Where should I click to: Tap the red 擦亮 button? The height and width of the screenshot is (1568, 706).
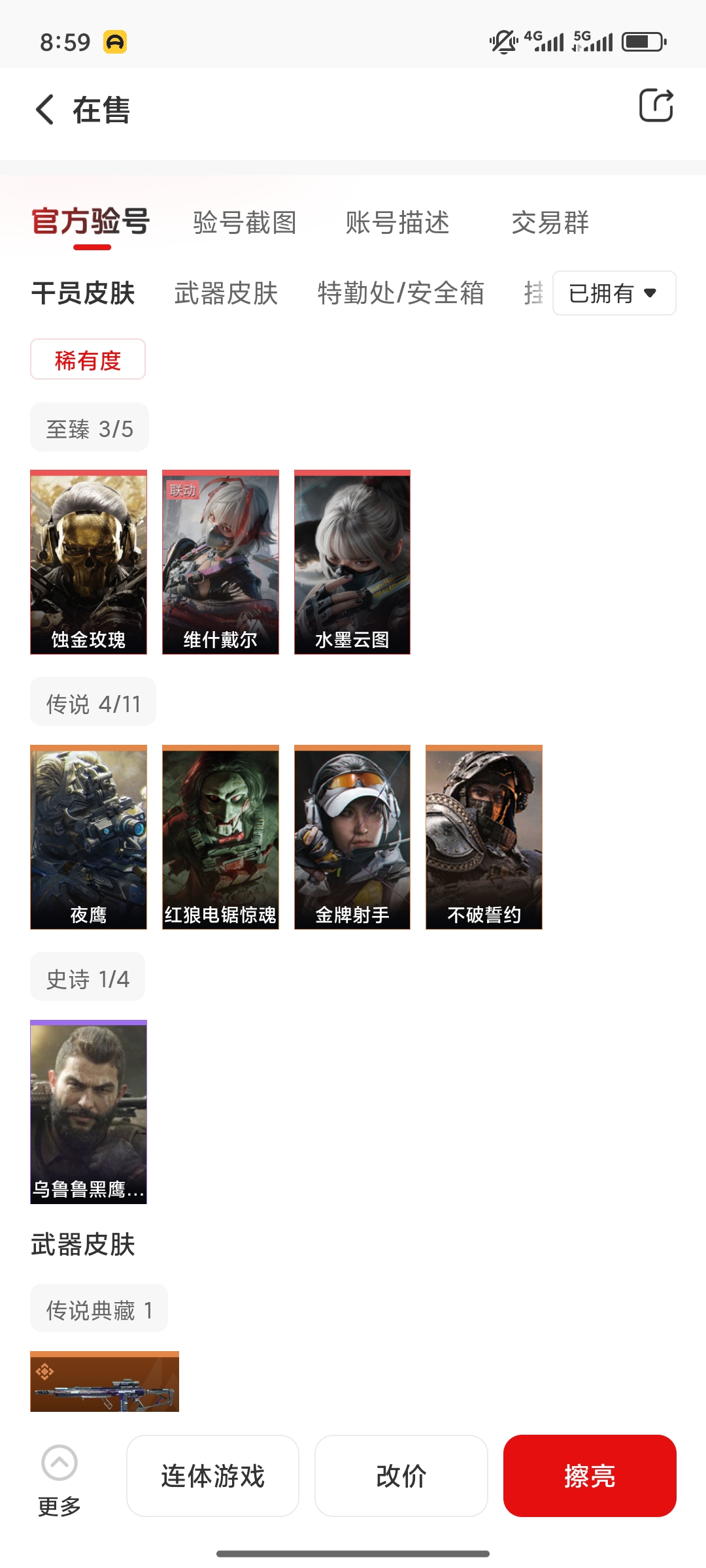(x=590, y=1476)
